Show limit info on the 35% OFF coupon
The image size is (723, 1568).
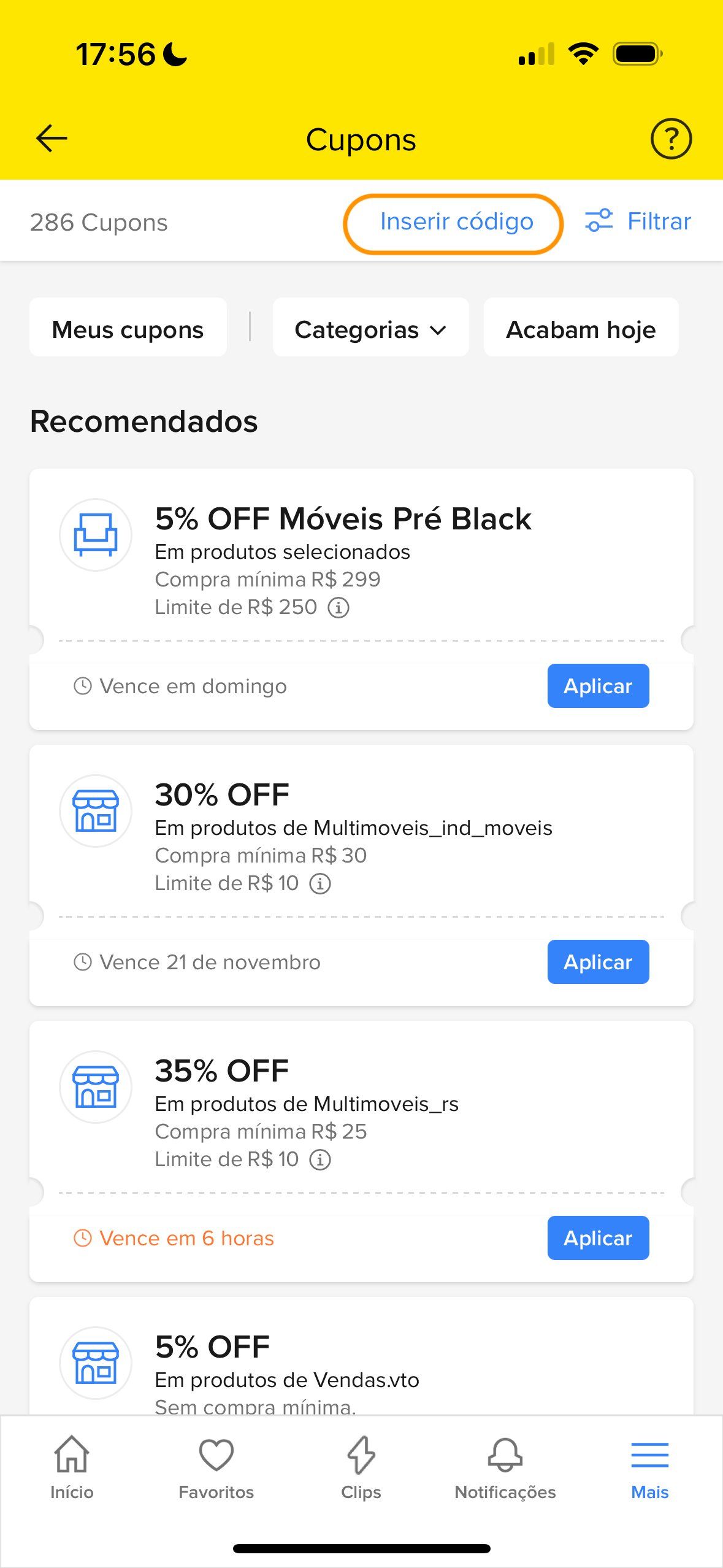pos(319,1159)
